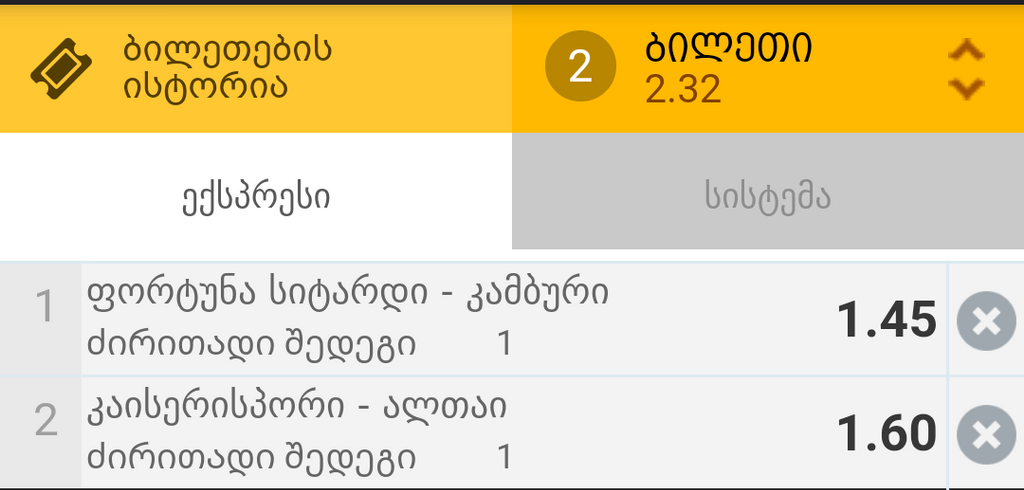Open the კაისერისპორი - ალთაი match row
This screenshot has height=490, width=1024.
(x=450, y=432)
